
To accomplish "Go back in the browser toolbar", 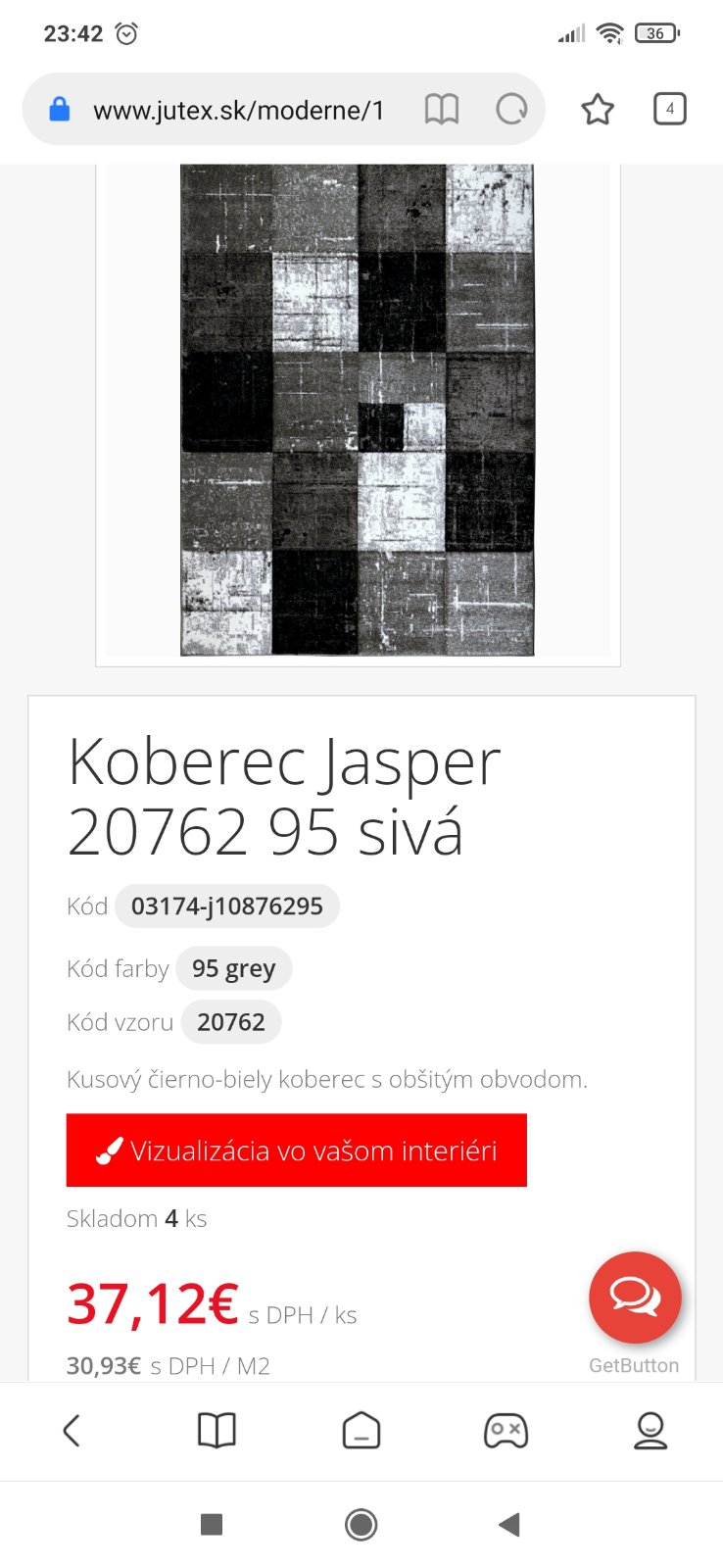I will click(x=72, y=1431).
